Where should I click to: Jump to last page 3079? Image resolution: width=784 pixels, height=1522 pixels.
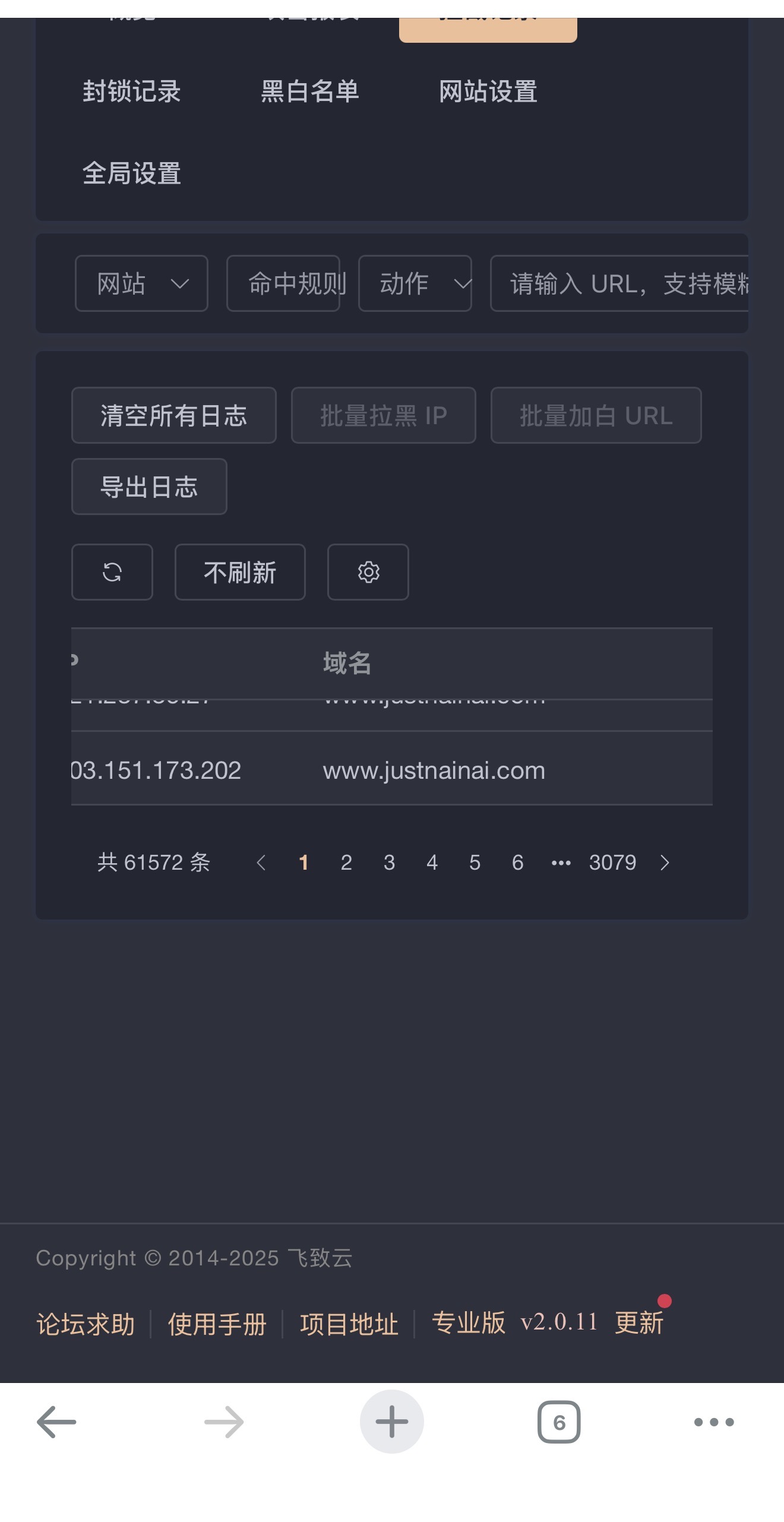click(x=612, y=862)
